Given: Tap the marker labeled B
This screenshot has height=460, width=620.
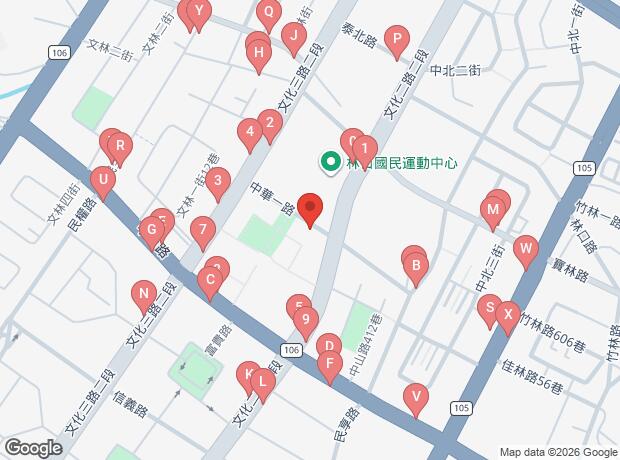Looking at the screenshot, I should coord(415,266).
